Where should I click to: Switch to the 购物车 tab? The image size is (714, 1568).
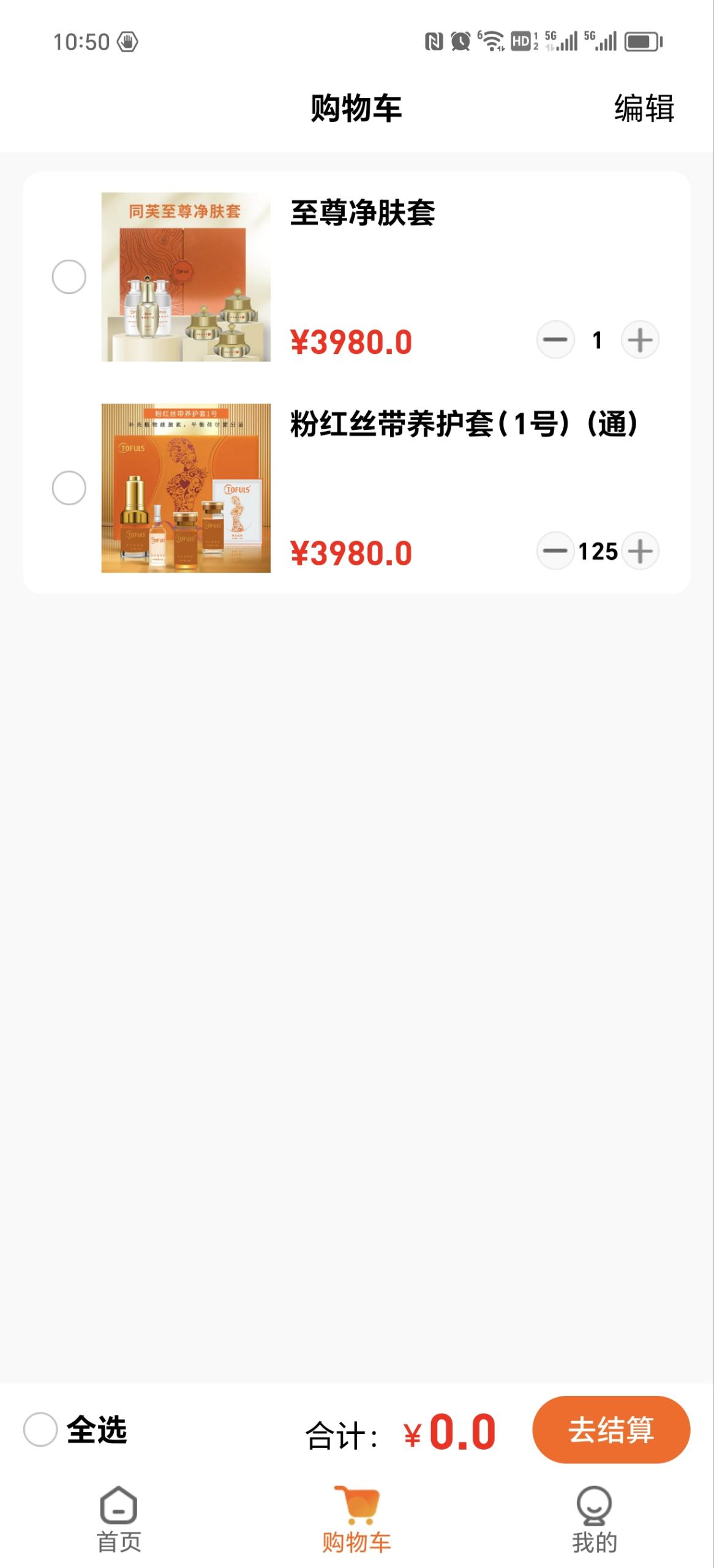[356, 1520]
